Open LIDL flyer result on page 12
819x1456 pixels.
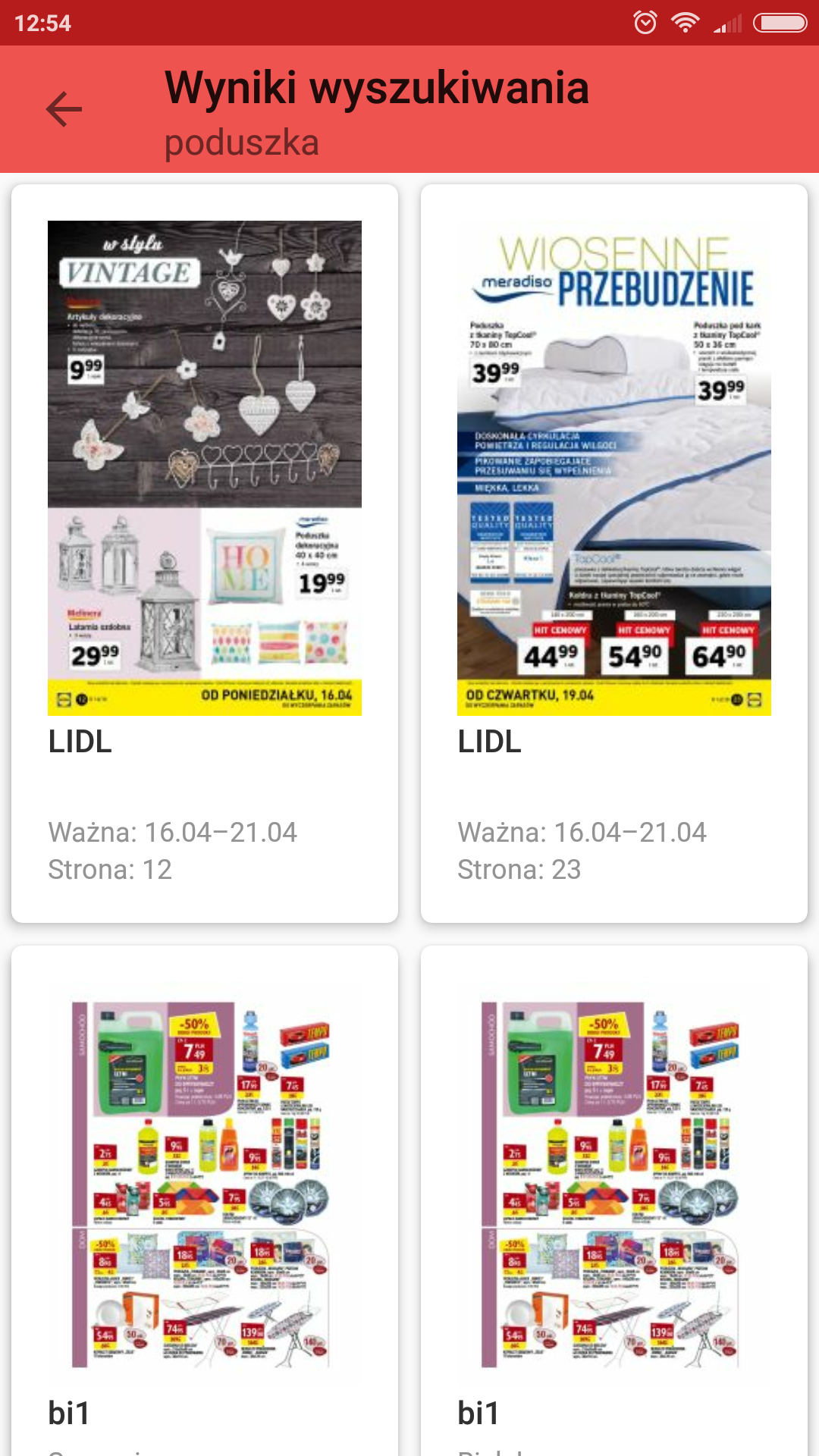tap(205, 553)
